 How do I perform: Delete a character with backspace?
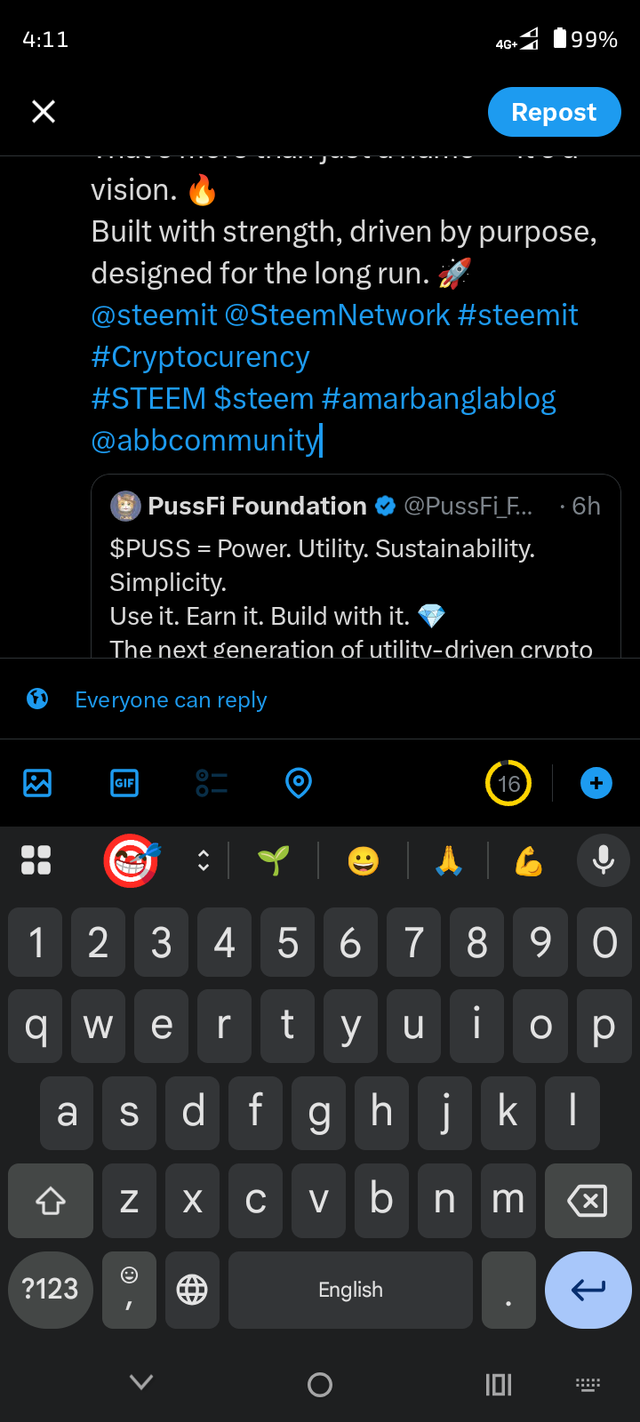[x=587, y=1199]
